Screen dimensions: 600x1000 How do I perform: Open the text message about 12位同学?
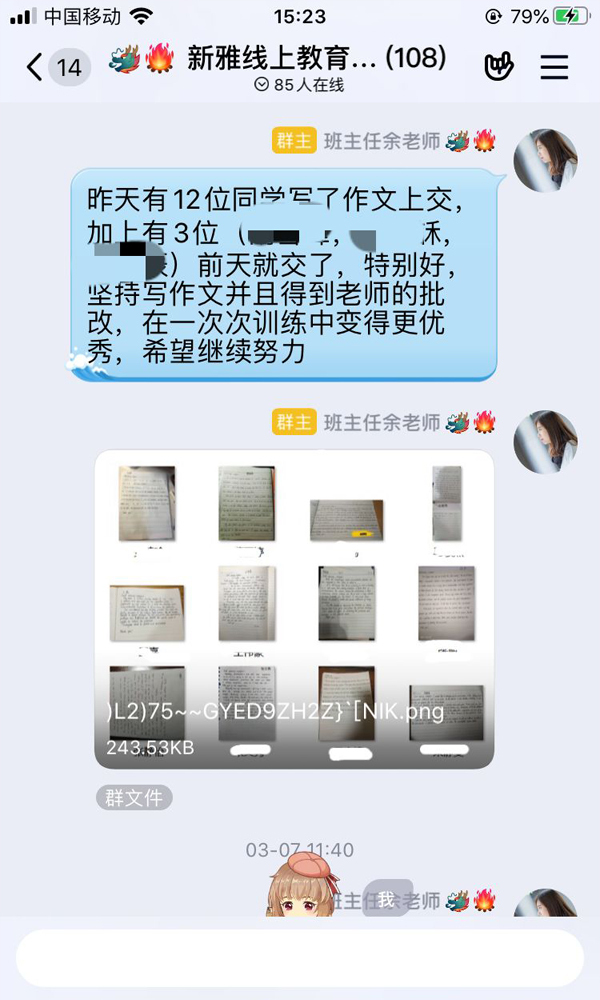(283, 274)
